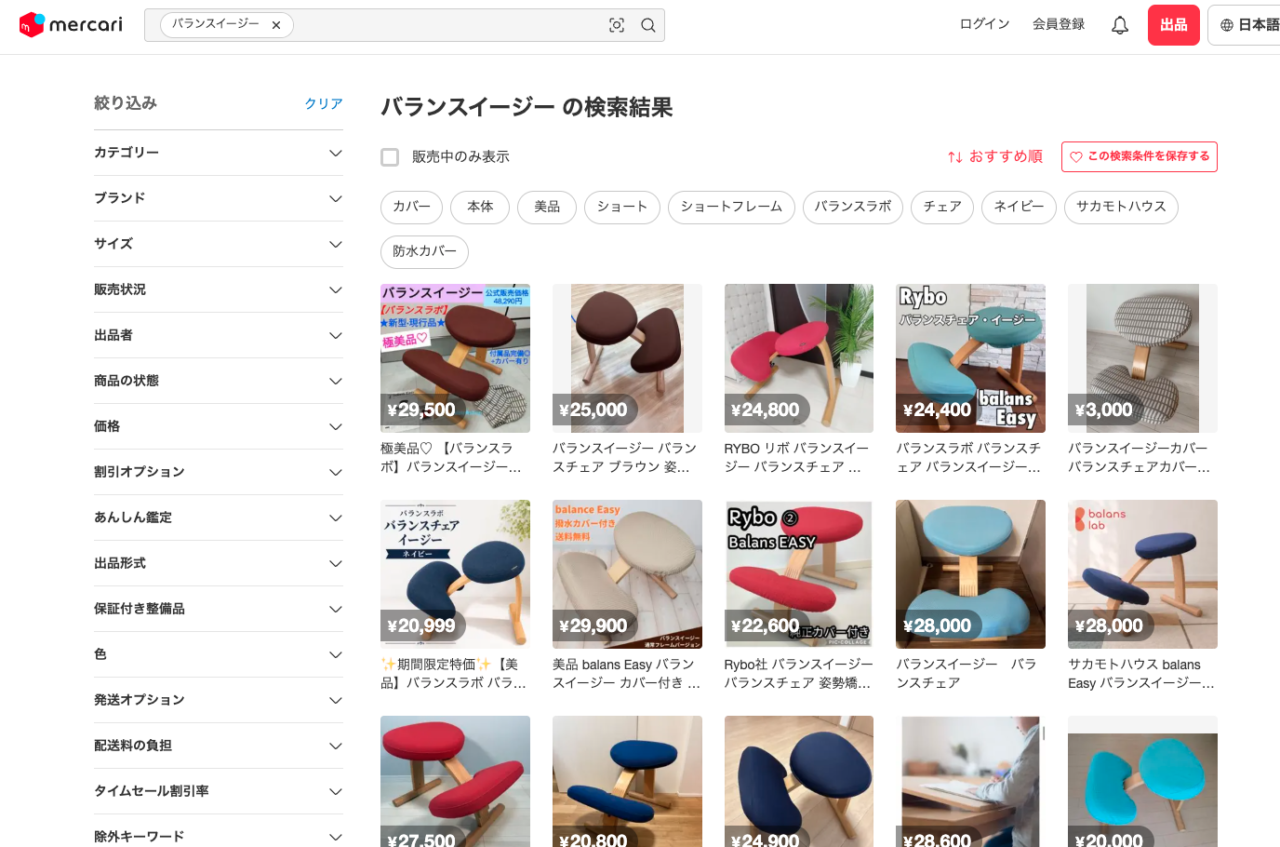Expand the 商品の状態 filter
This screenshot has height=847, width=1280.
[218, 381]
